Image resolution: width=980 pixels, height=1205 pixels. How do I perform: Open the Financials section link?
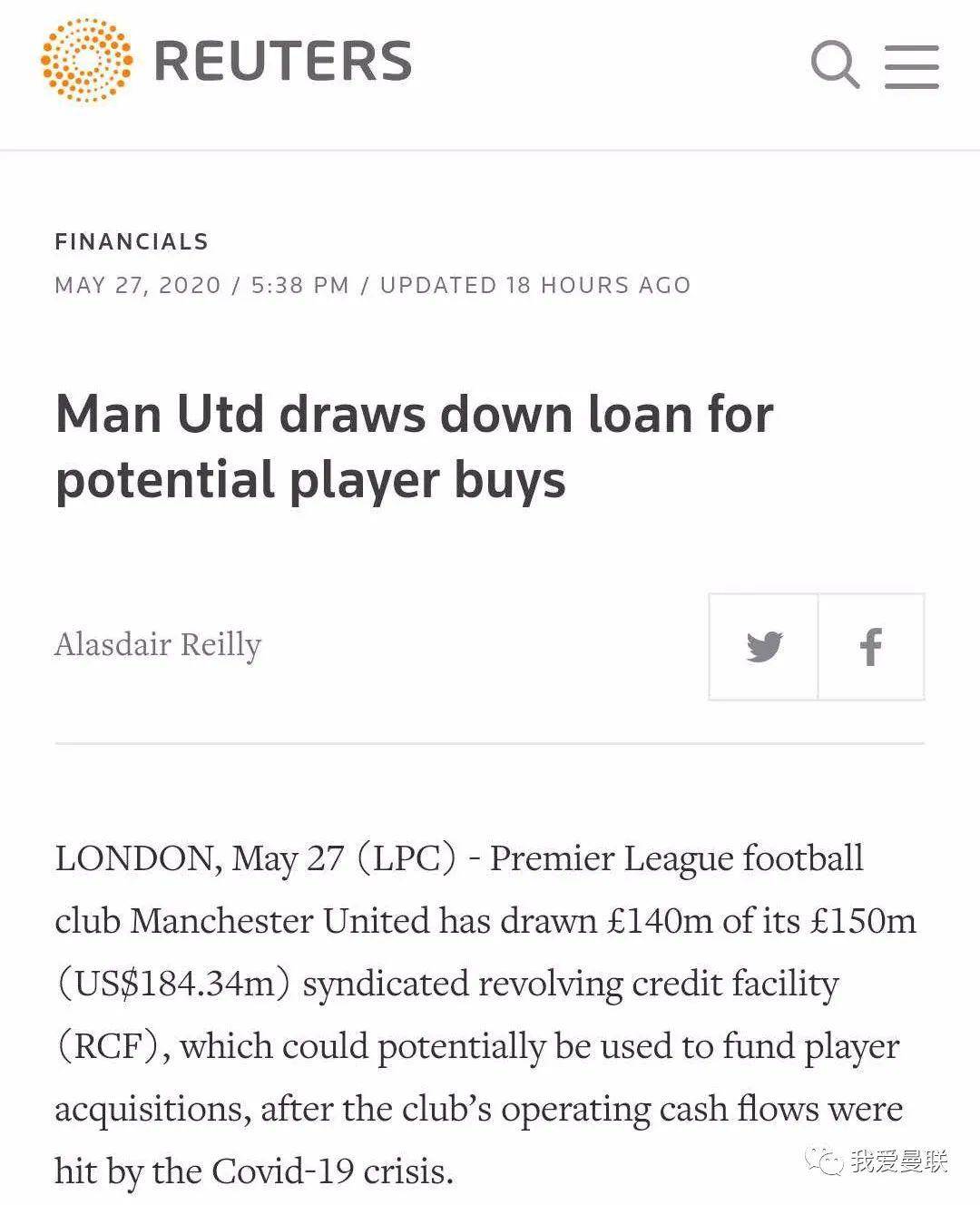(132, 241)
